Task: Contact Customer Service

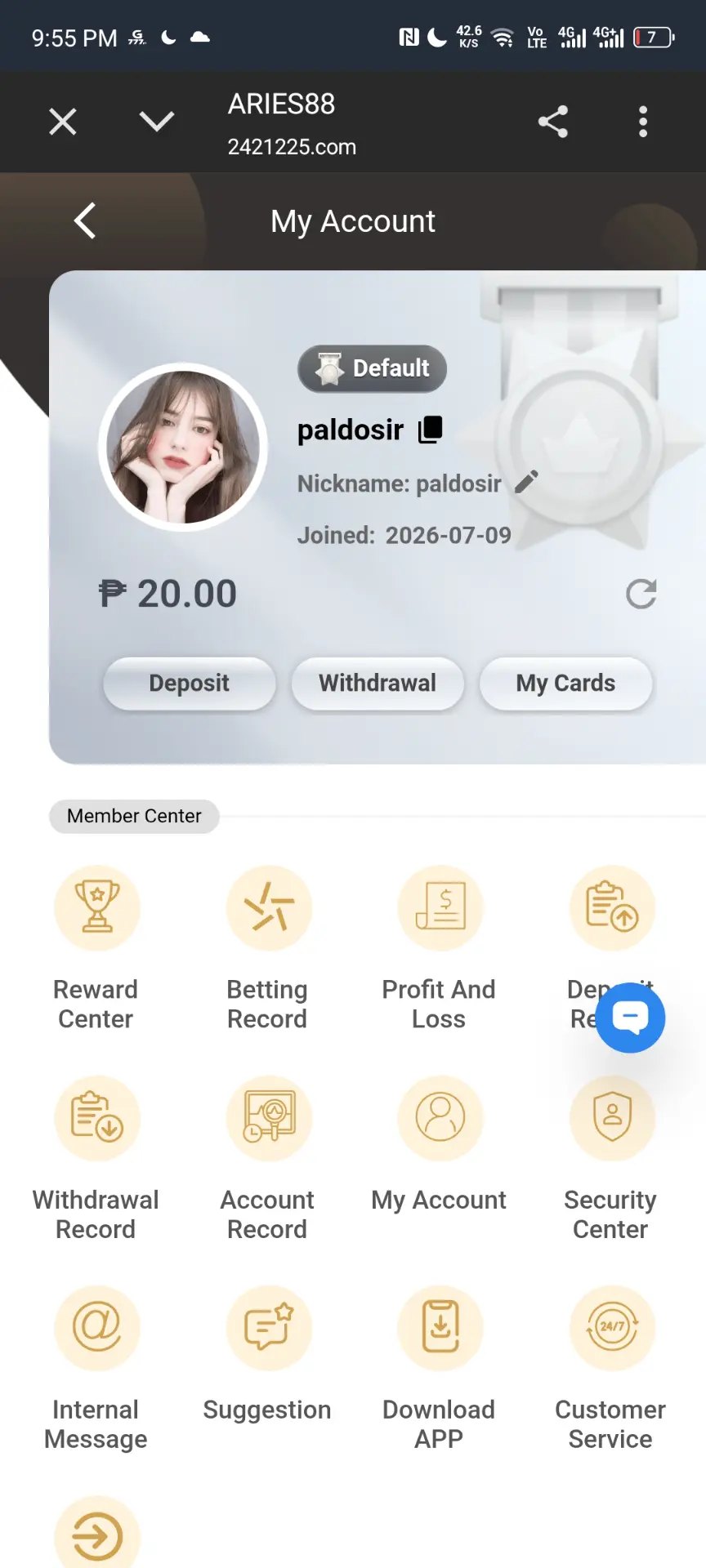Action: point(611,1370)
